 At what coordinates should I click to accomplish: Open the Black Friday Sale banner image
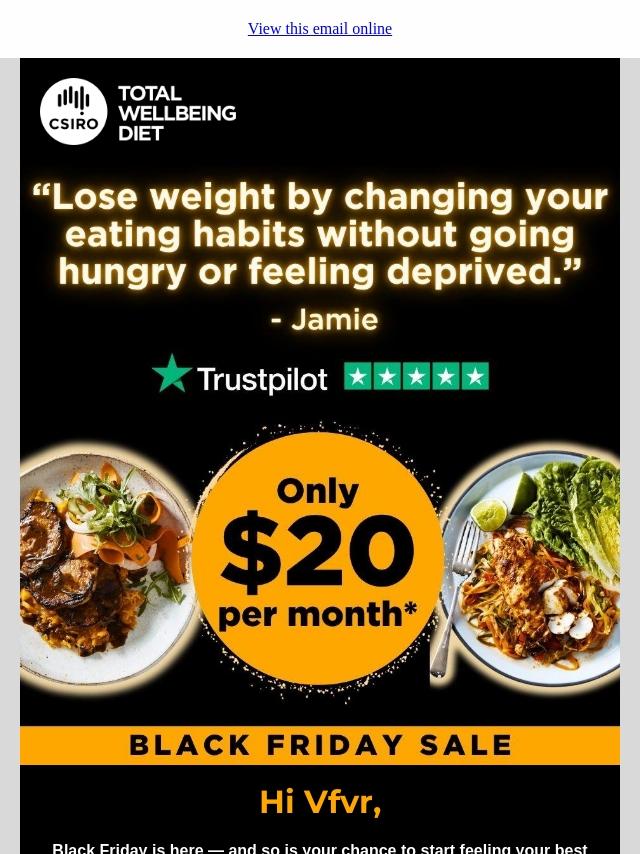click(x=320, y=744)
